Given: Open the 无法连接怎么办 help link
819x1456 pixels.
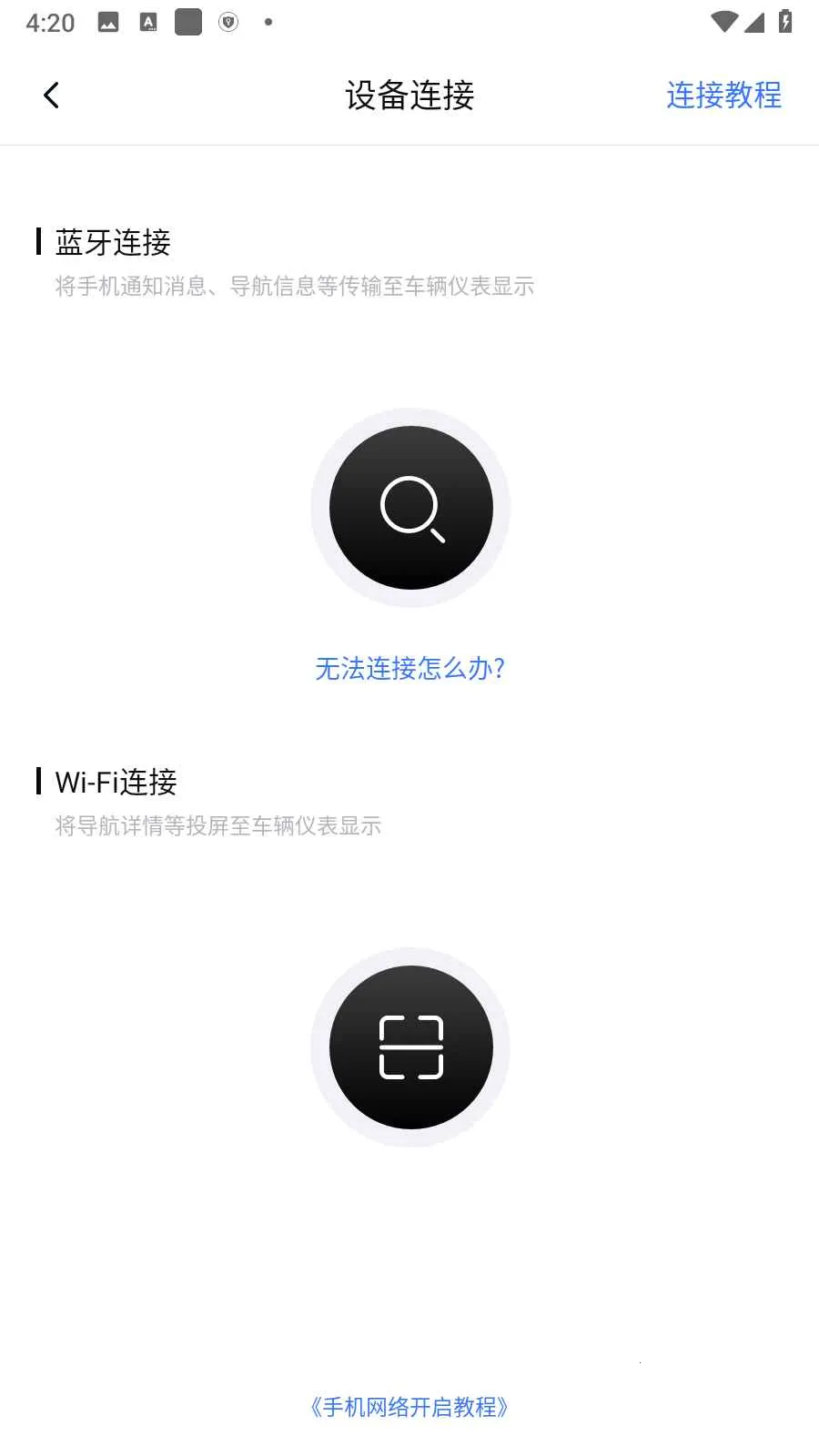Looking at the screenshot, I should click(x=409, y=669).
